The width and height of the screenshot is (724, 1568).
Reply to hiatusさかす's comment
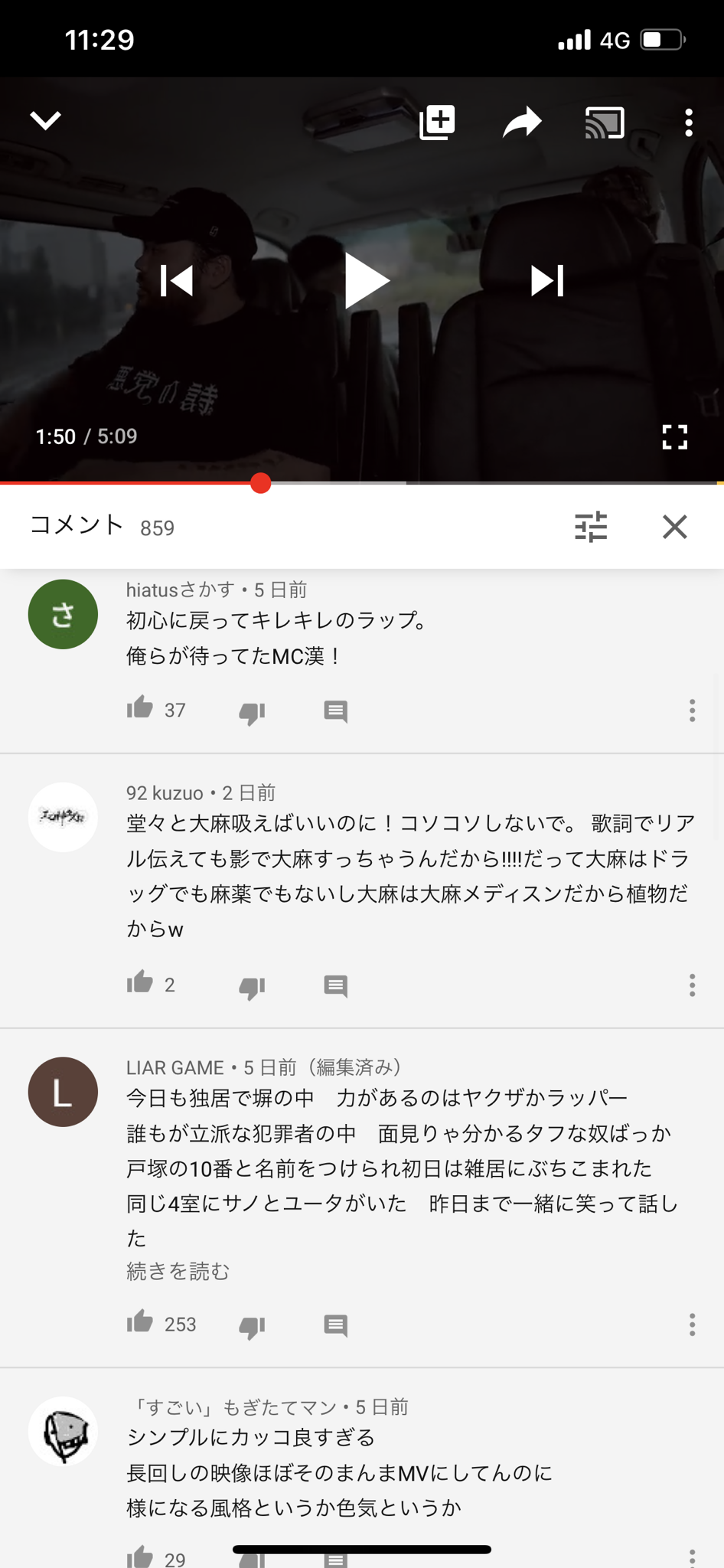tap(336, 711)
